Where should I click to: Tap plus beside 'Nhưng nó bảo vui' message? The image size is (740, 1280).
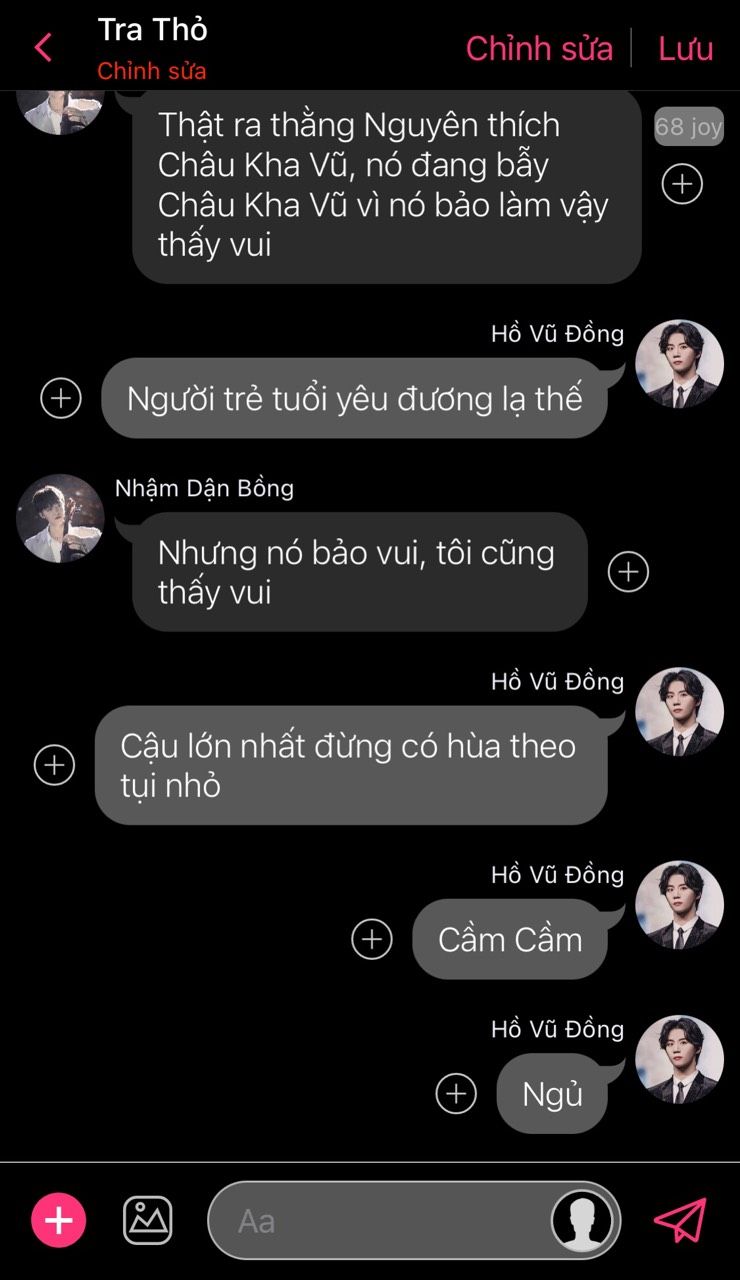[x=629, y=571]
